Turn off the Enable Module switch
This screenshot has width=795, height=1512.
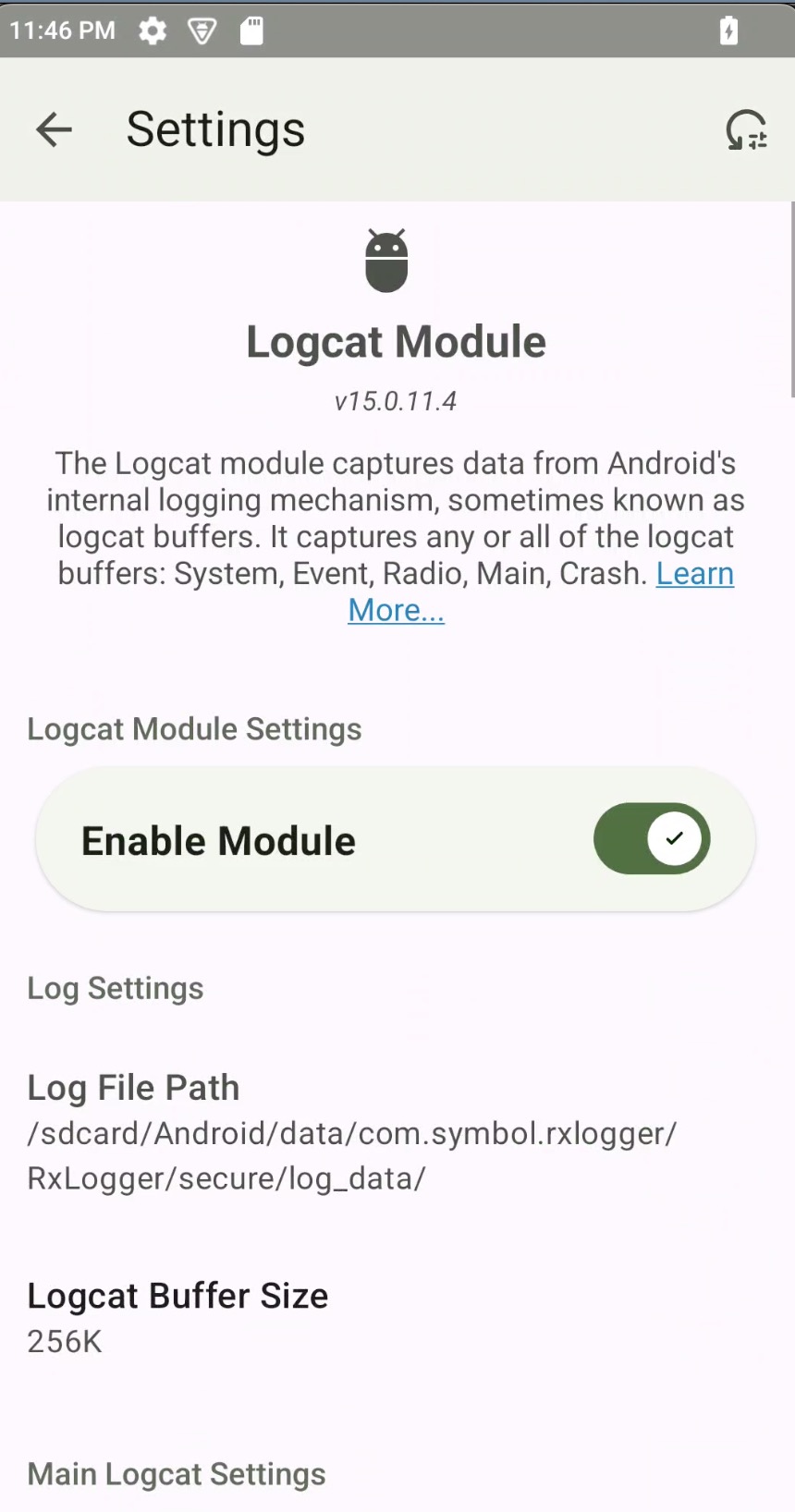[652, 839]
